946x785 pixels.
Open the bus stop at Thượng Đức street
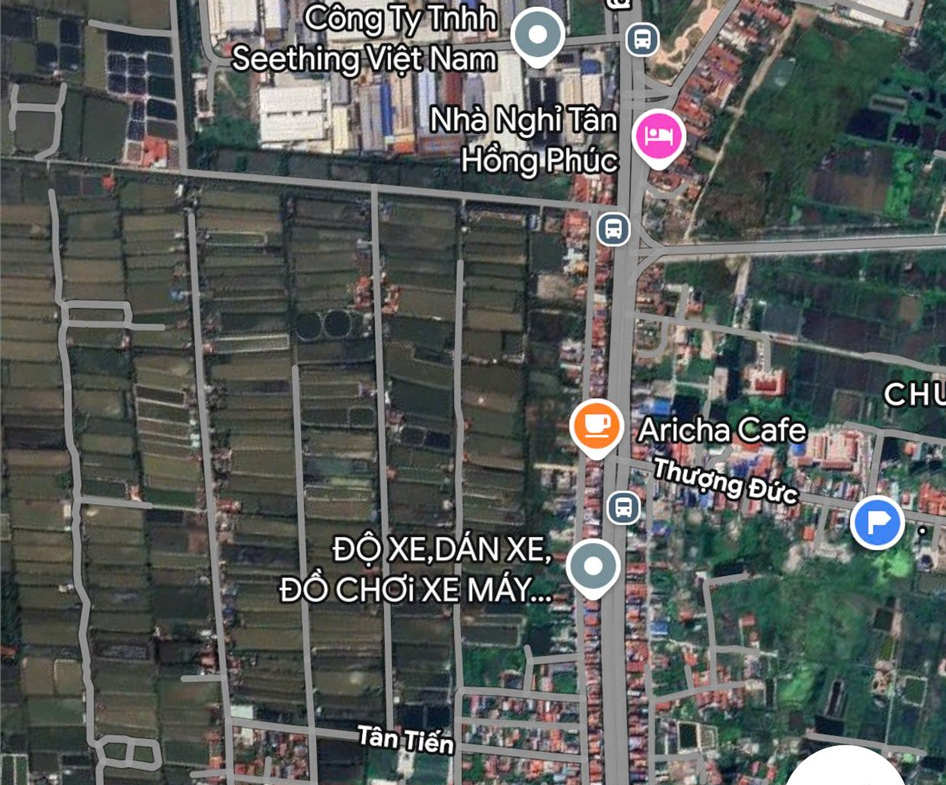pyautogui.click(x=623, y=507)
